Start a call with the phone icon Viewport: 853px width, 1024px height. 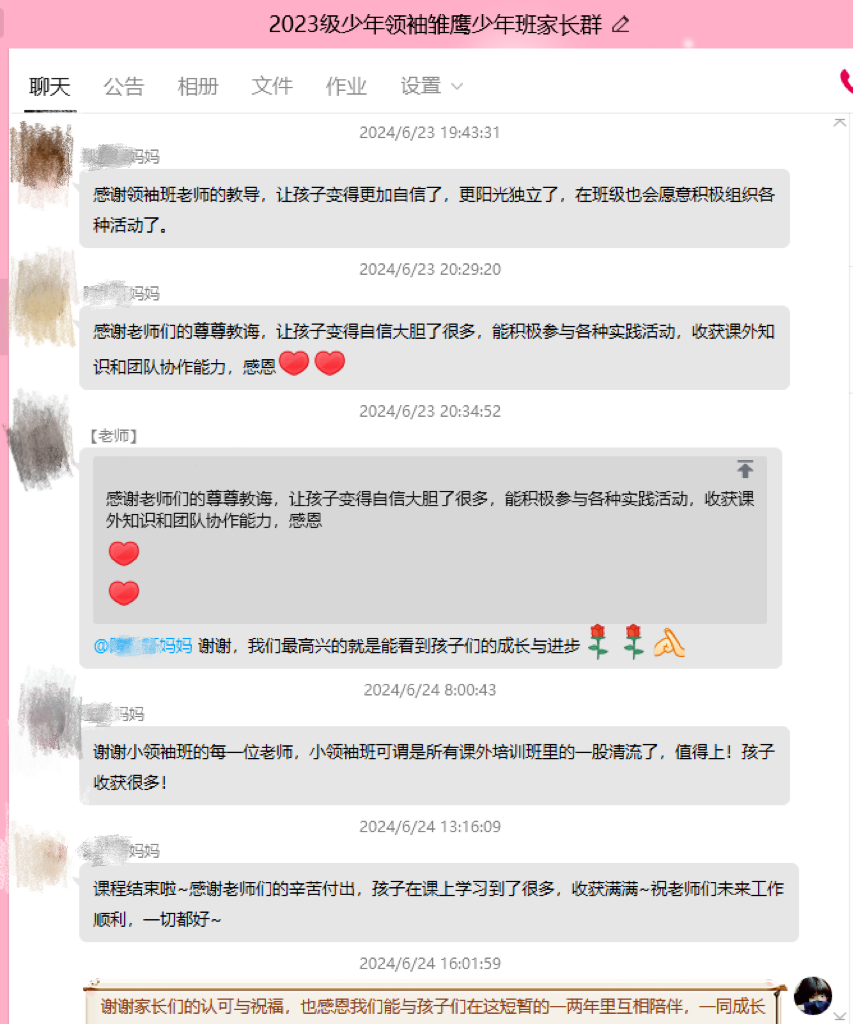pyautogui.click(x=846, y=83)
